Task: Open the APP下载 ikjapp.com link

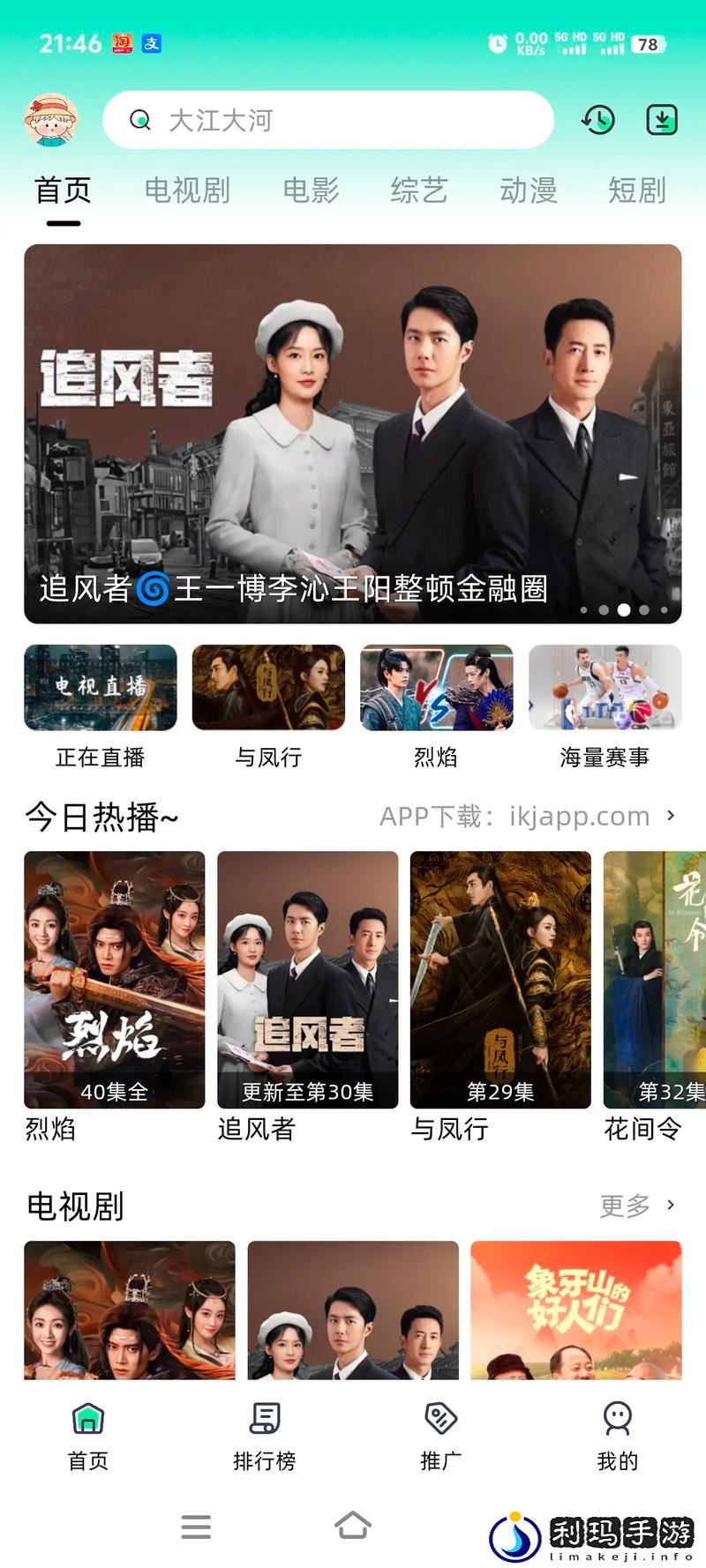Action: (x=528, y=817)
